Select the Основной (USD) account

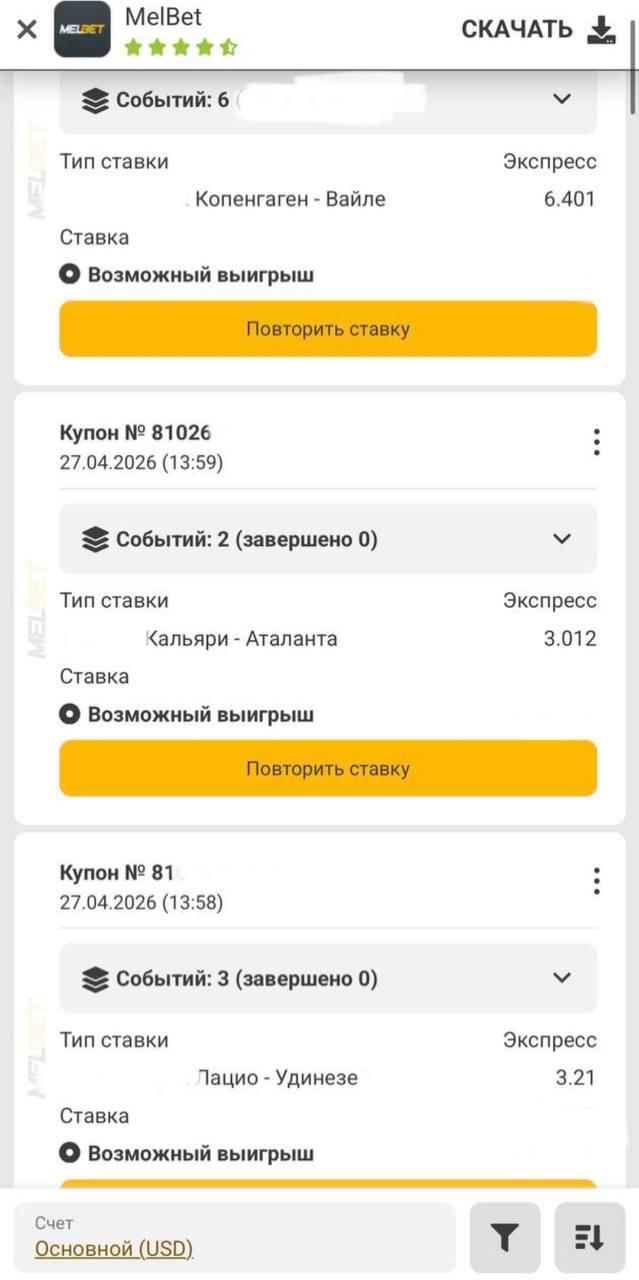tap(114, 1248)
